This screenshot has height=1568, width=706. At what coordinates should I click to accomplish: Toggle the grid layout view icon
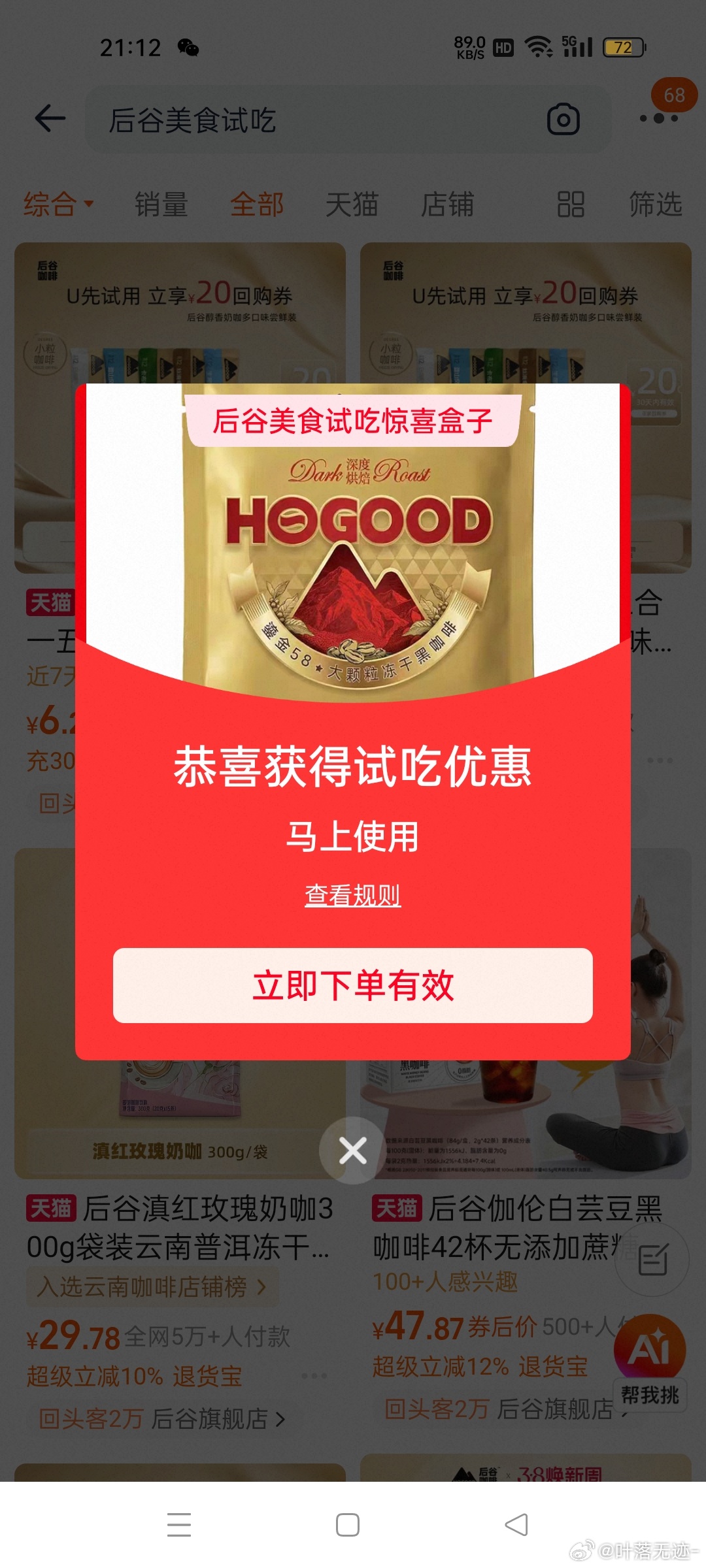570,204
